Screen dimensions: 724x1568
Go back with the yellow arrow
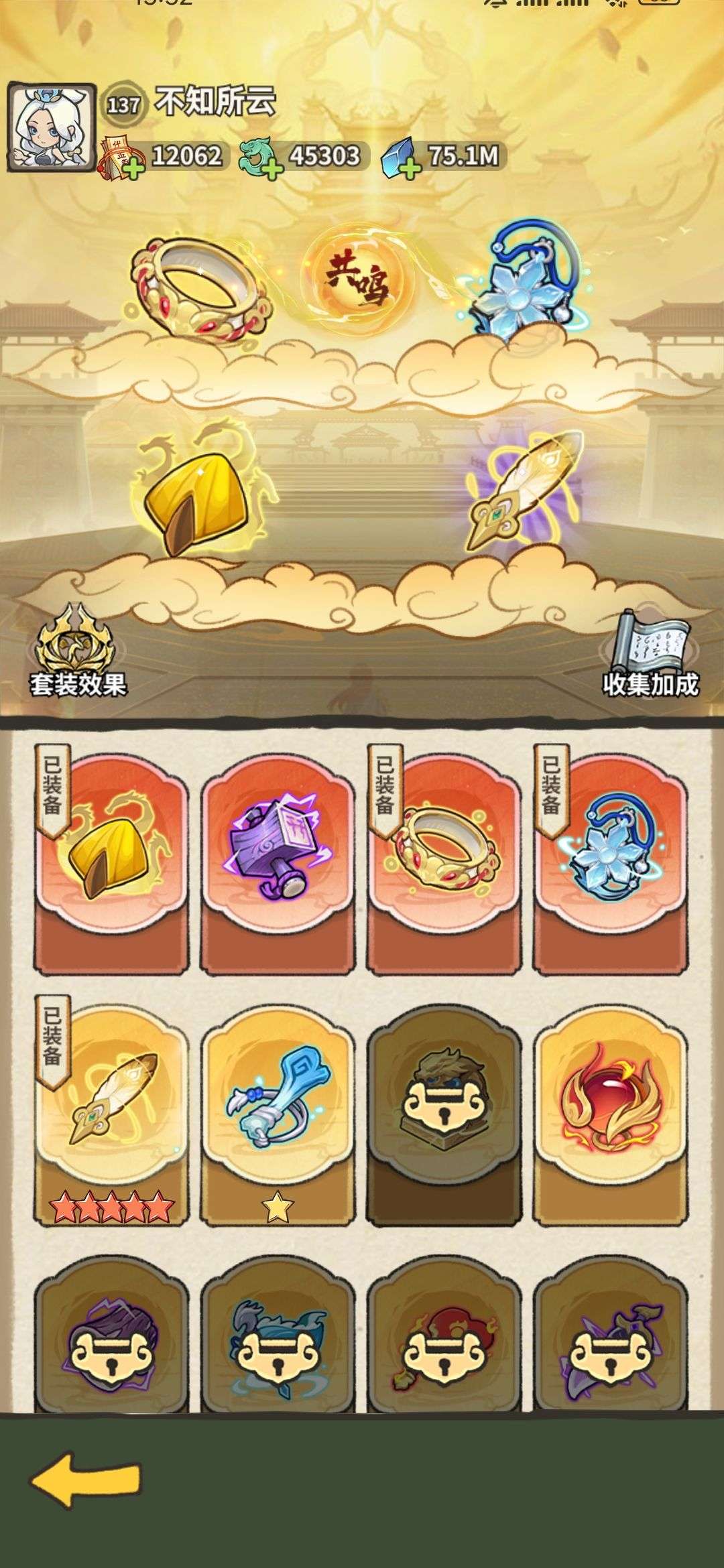(x=86, y=1480)
